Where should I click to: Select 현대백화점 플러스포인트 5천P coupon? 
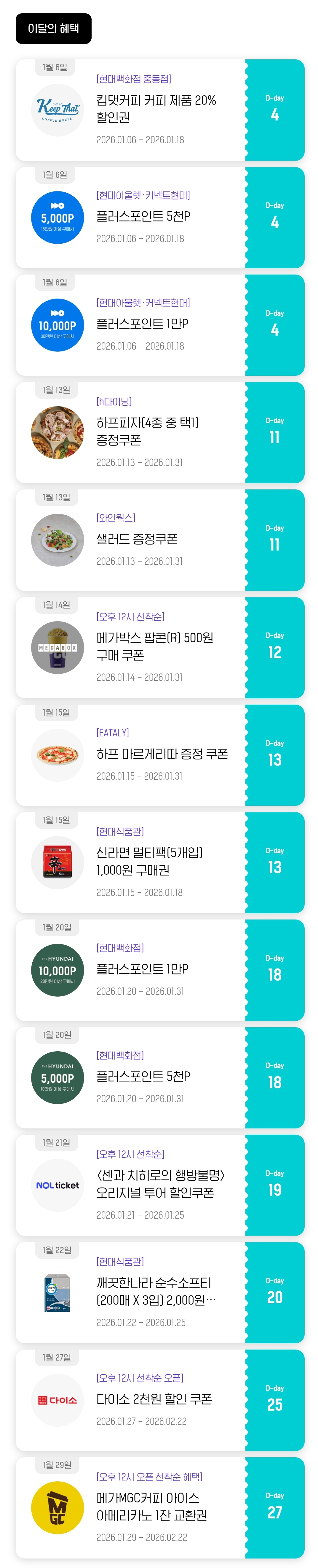(x=143, y=1077)
